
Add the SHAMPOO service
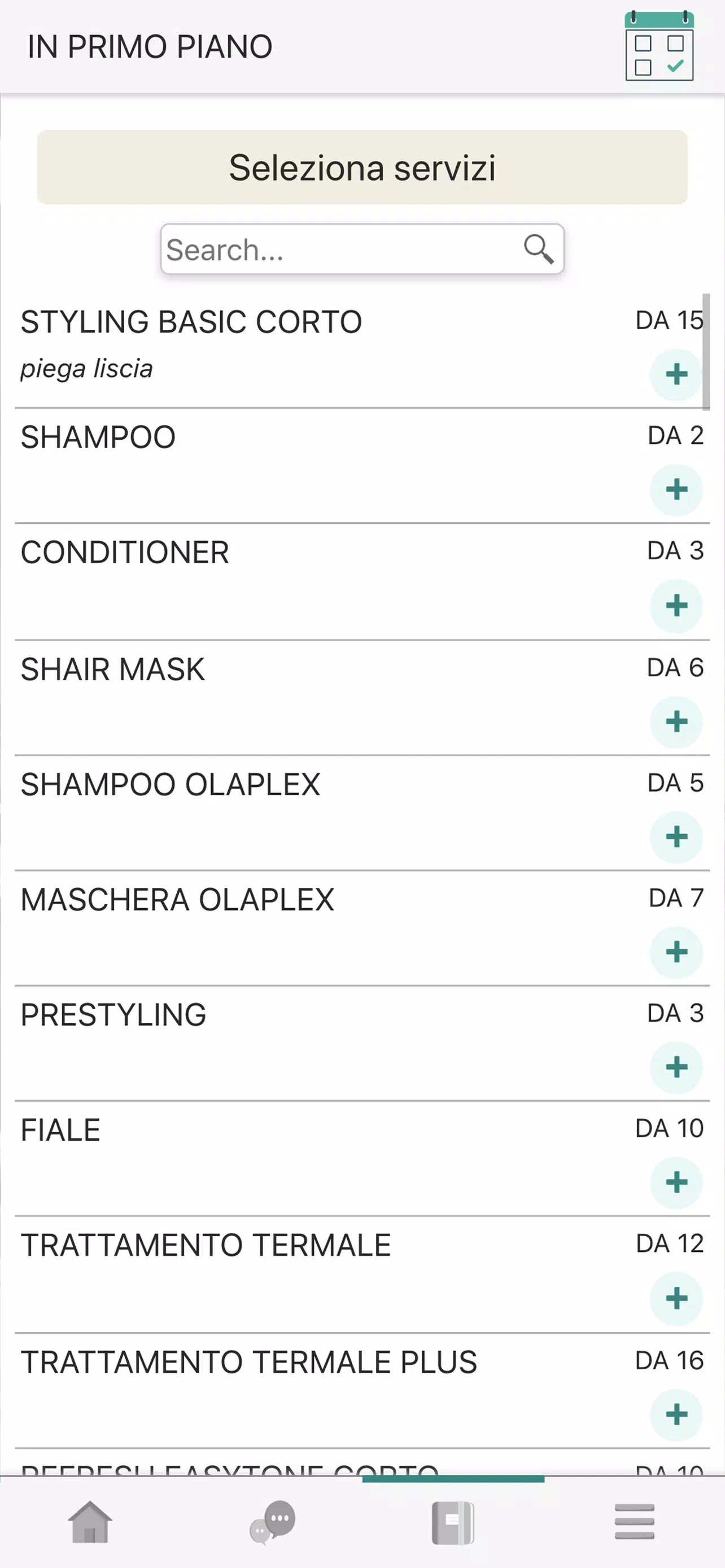676,489
